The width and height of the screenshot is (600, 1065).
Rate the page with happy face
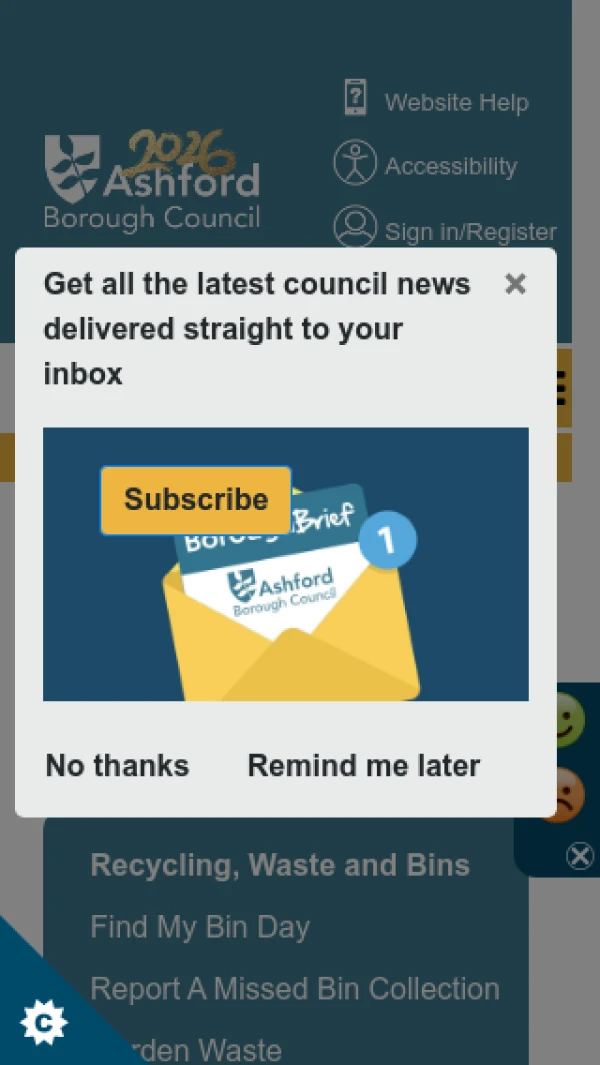pyautogui.click(x=566, y=718)
